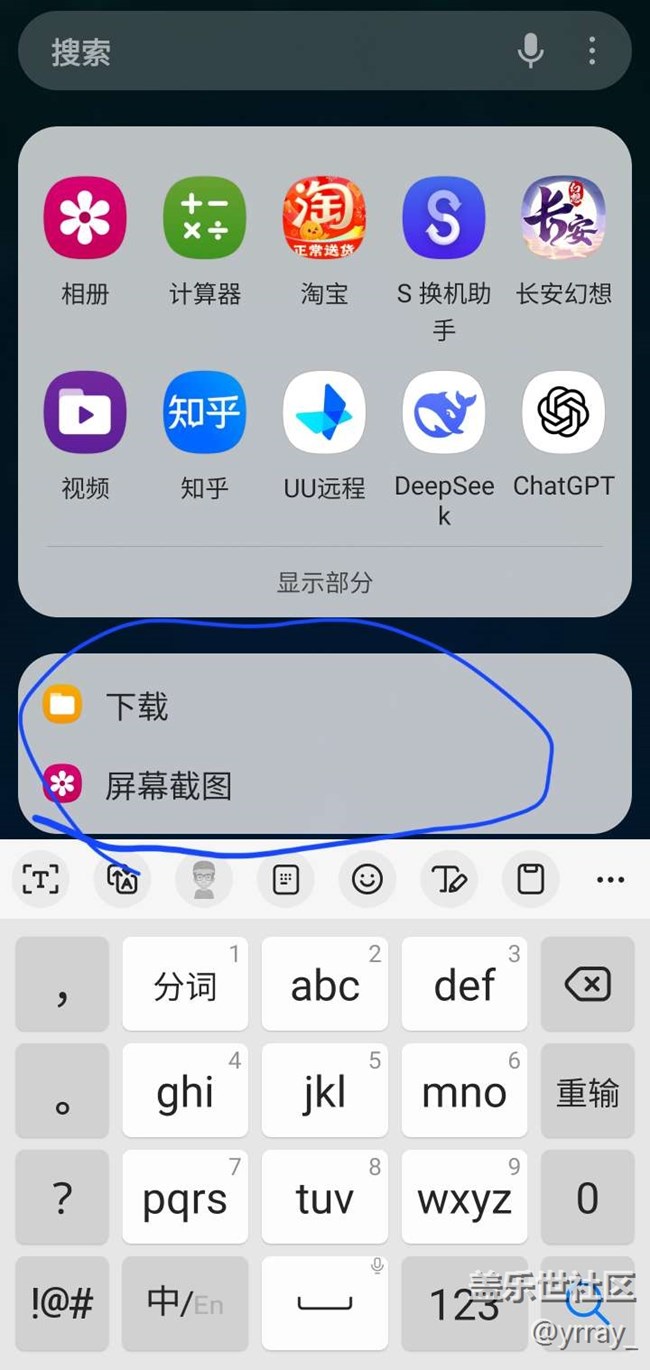Launch the 长安幻想 game

point(563,218)
